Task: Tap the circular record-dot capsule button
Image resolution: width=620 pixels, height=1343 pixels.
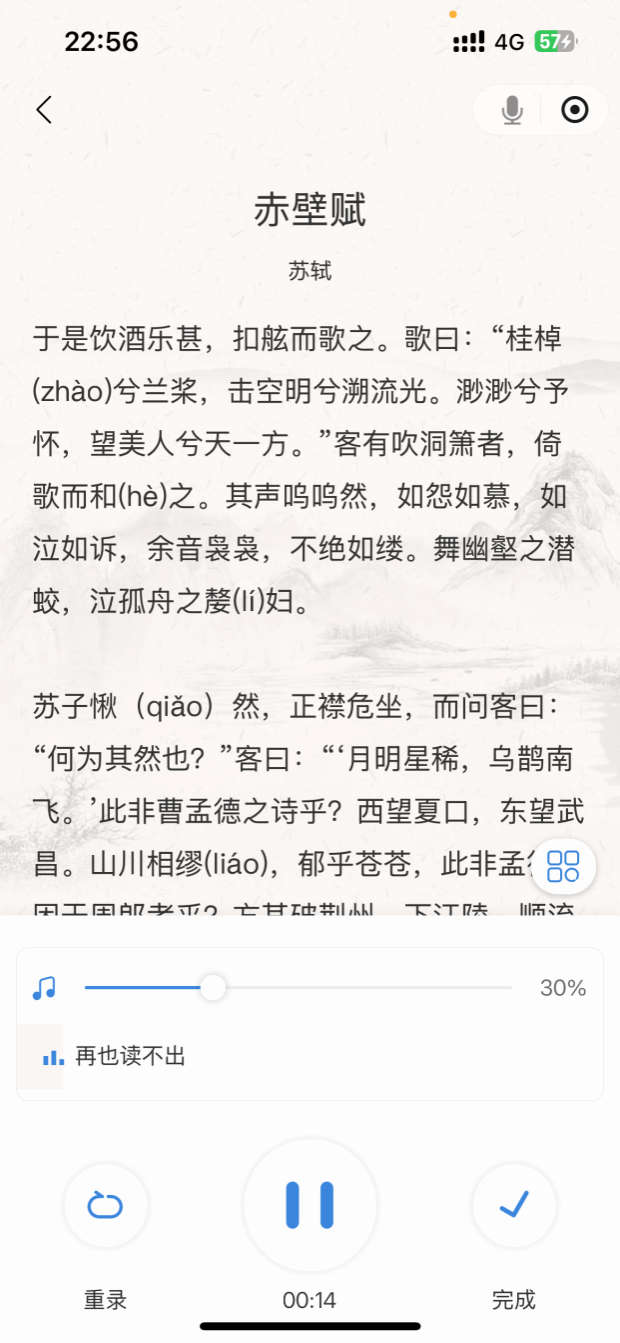Action: point(575,110)
